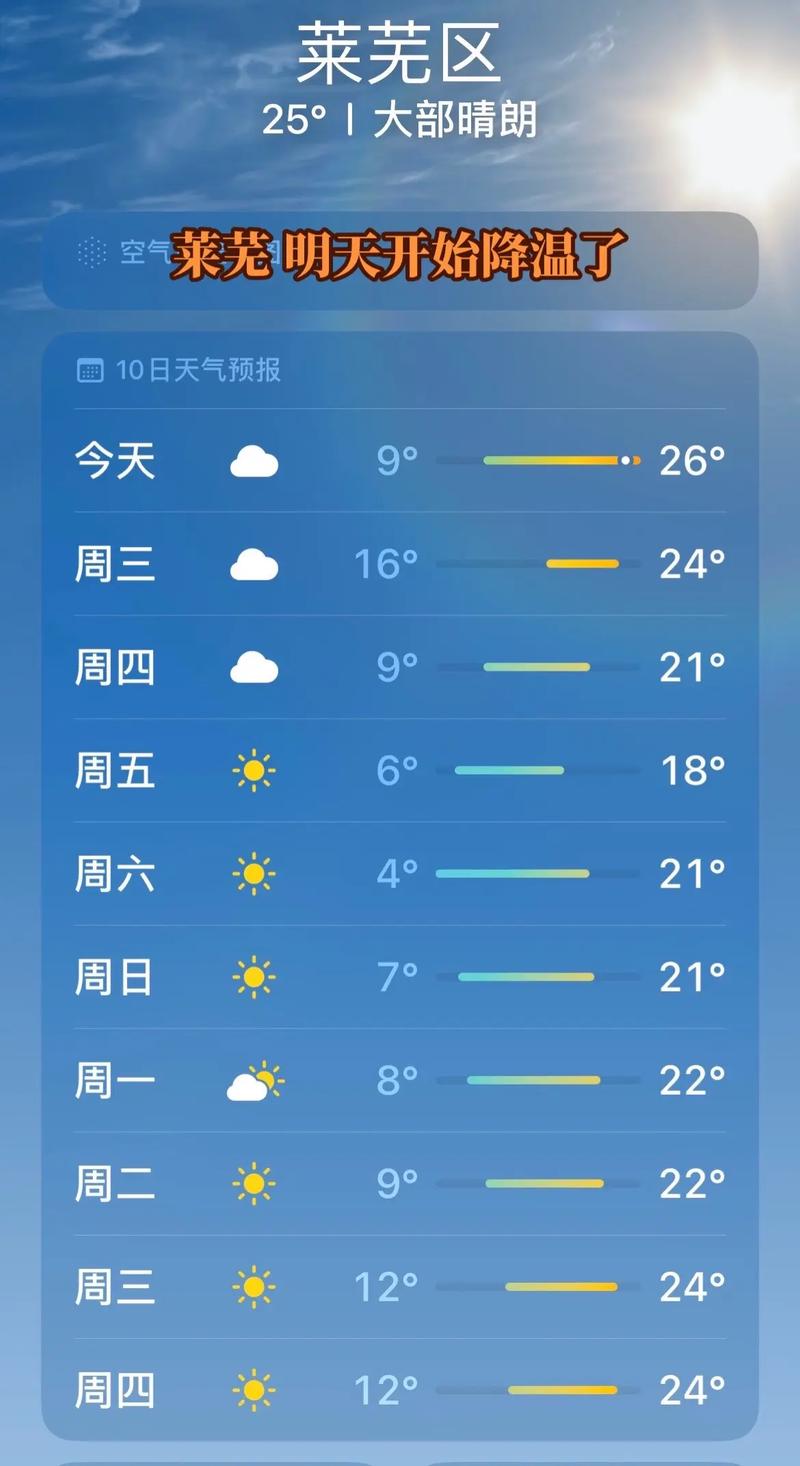Expand the 周日 forecast row
This screenshot has width=800, height=1466.
[x=400, y=977]
